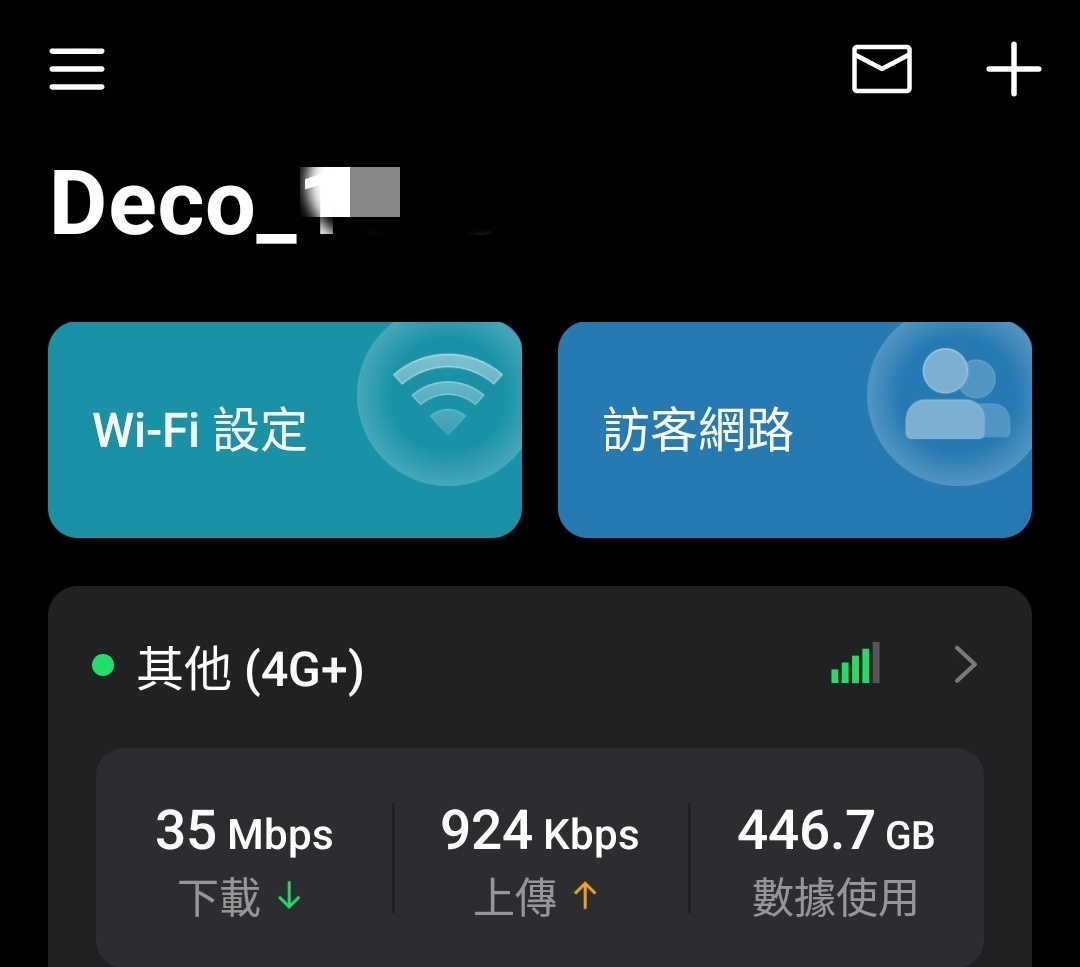Open the 訪客網路 guest network card

pos(794,430)
